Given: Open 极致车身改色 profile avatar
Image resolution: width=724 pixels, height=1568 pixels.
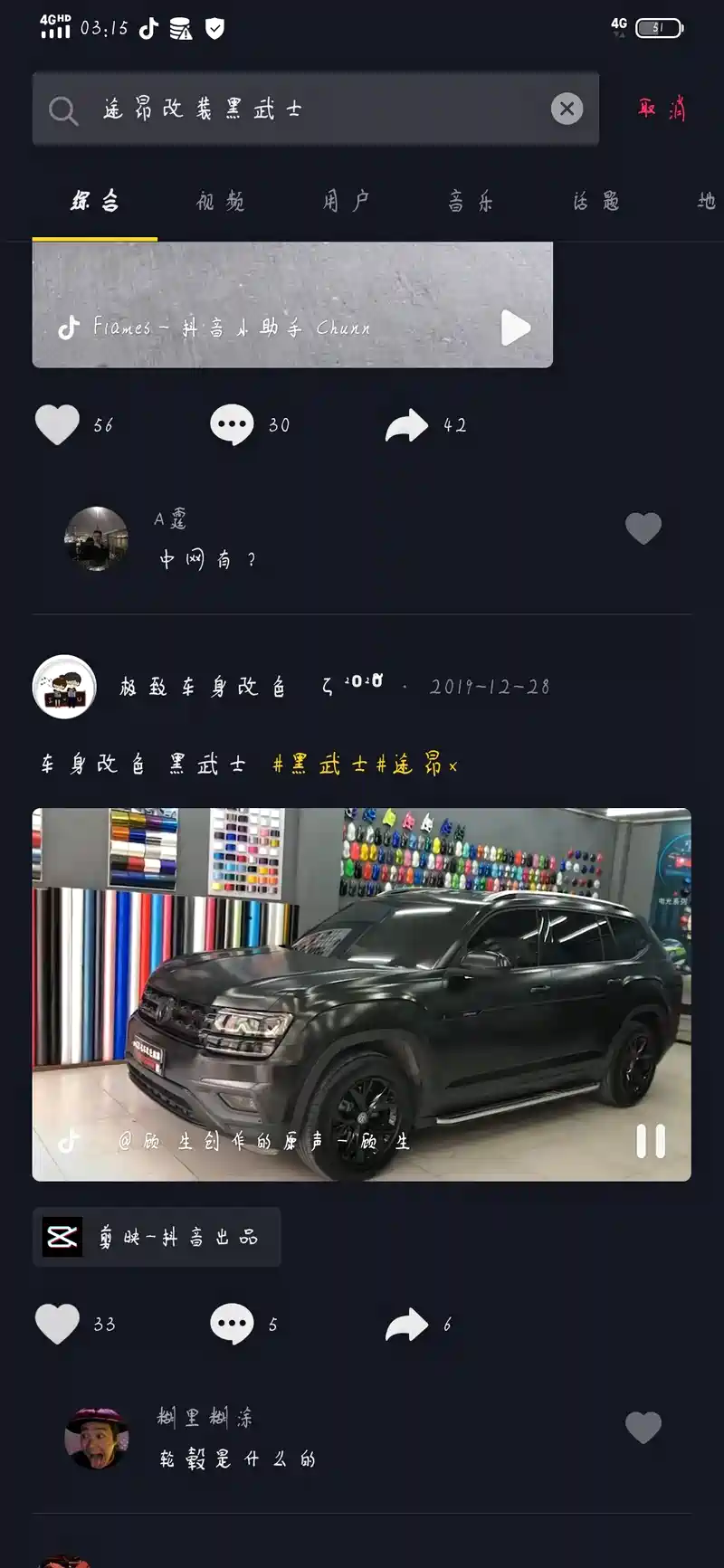Looking at the screenshot, I should pyautogui.click(x=64, y=687).
